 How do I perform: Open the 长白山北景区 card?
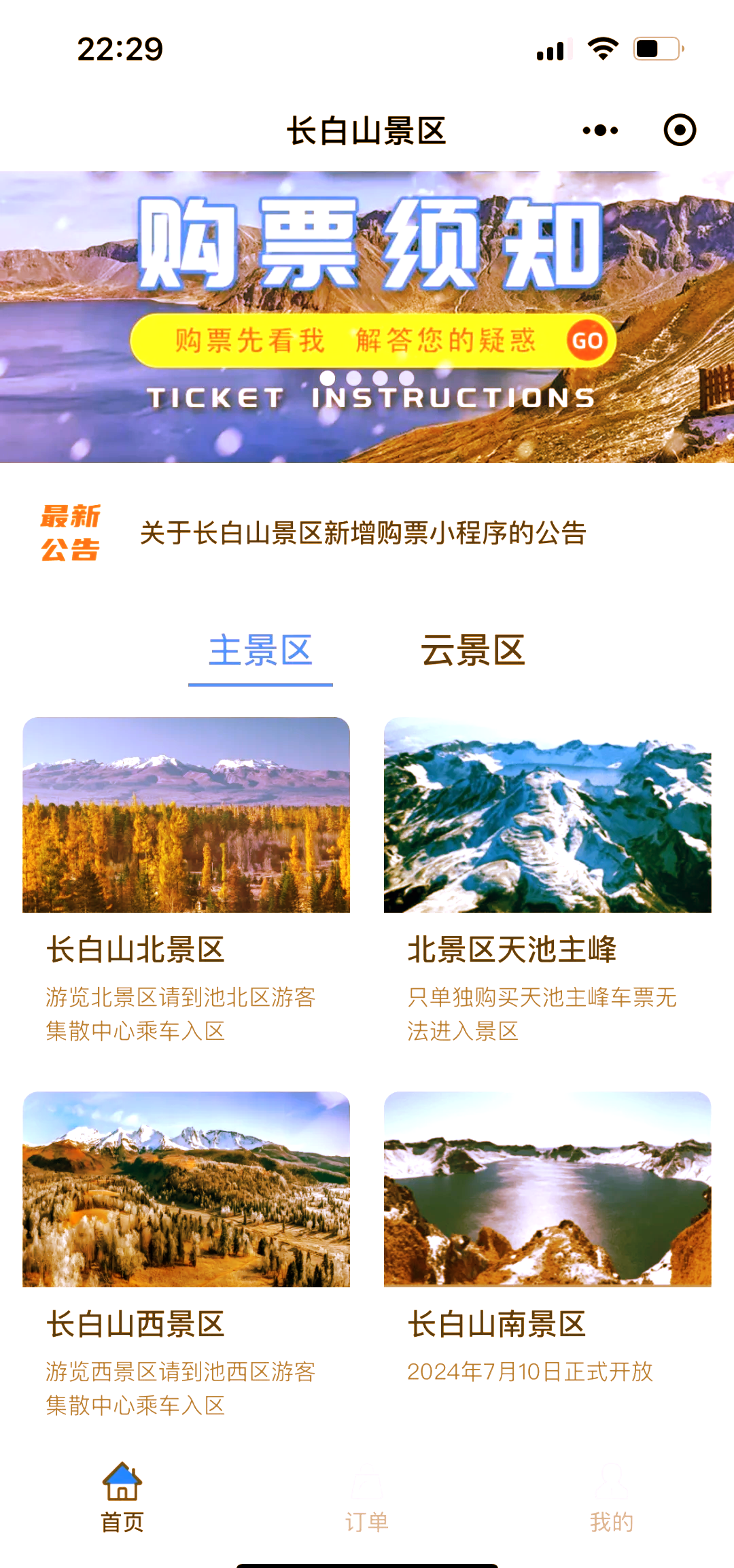click(186, 881)
